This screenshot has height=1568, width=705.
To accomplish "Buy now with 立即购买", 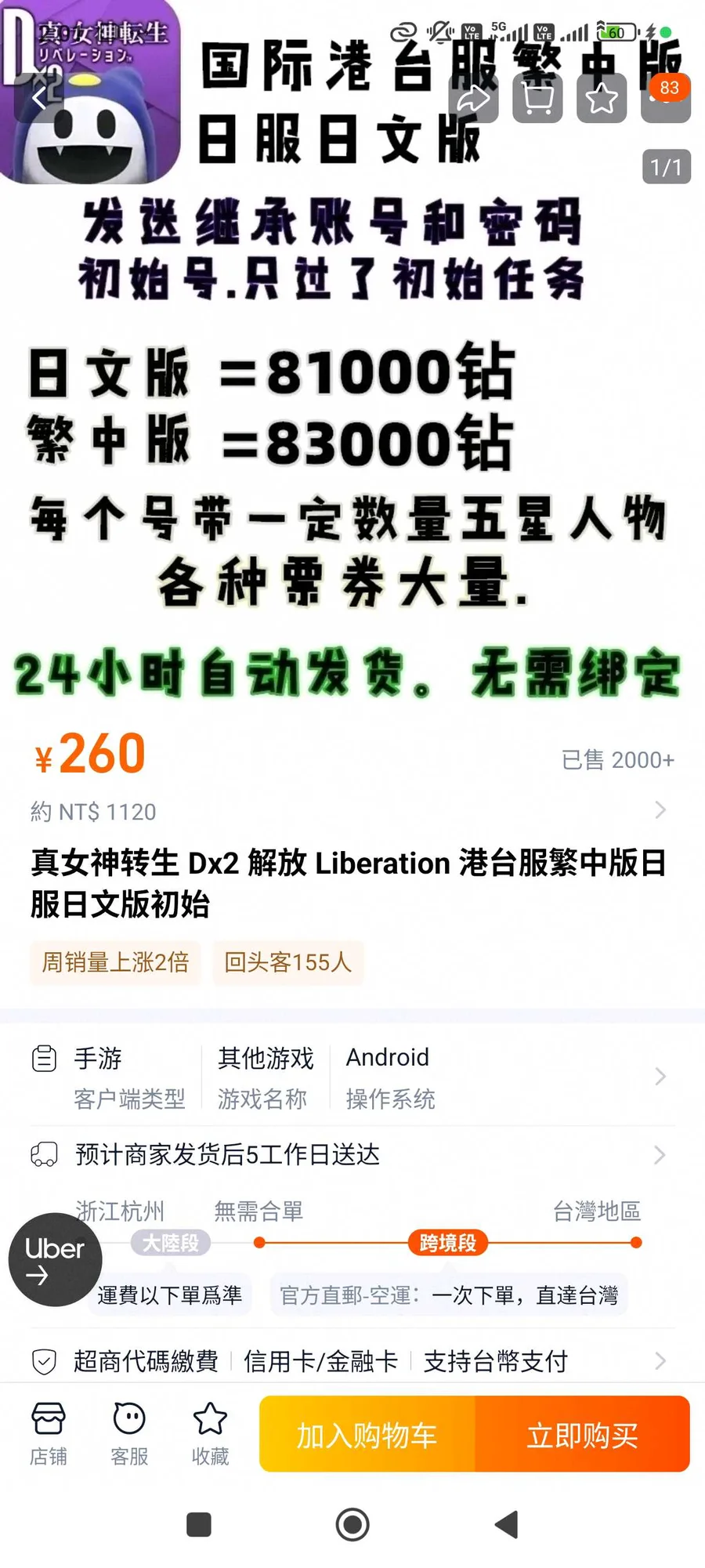I will point(582,1435).
